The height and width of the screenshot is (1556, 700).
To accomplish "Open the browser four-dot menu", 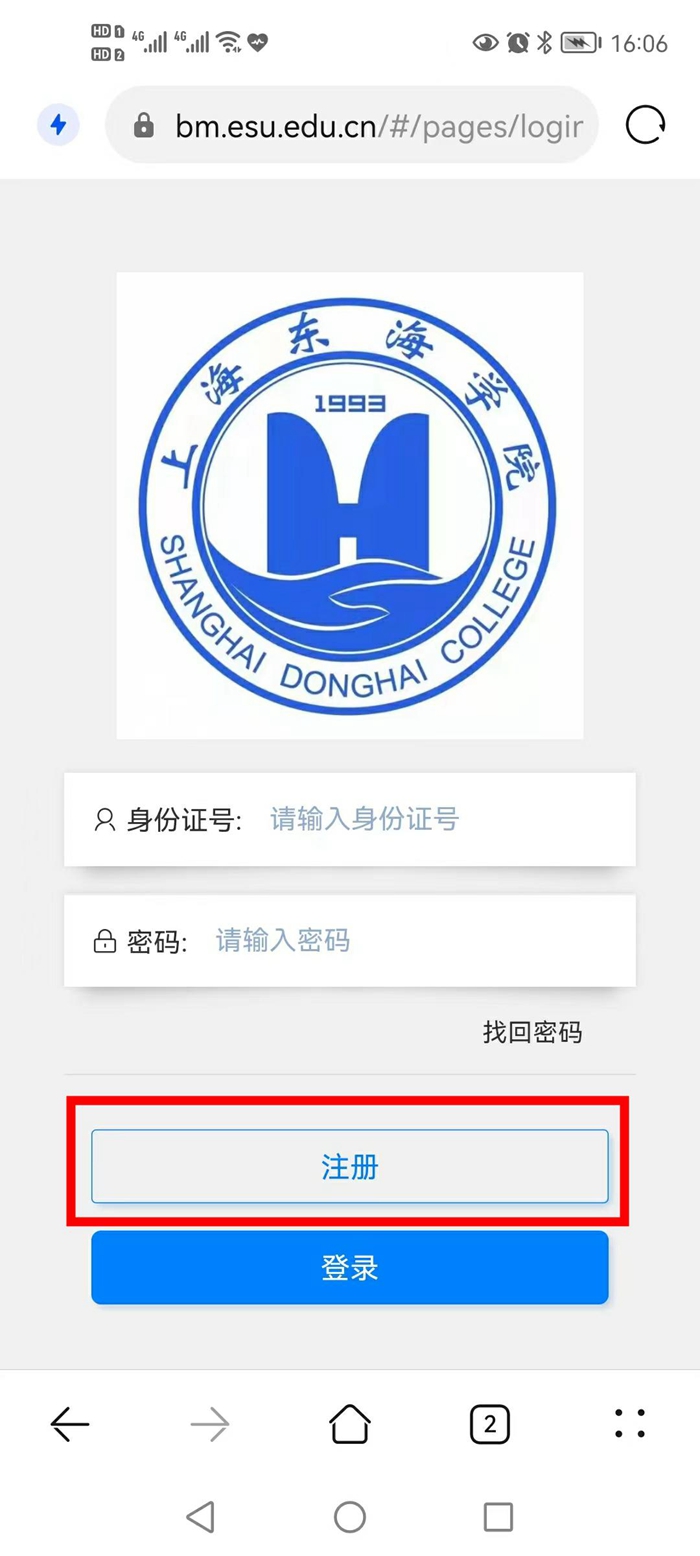I will [x=630, y=1424].
